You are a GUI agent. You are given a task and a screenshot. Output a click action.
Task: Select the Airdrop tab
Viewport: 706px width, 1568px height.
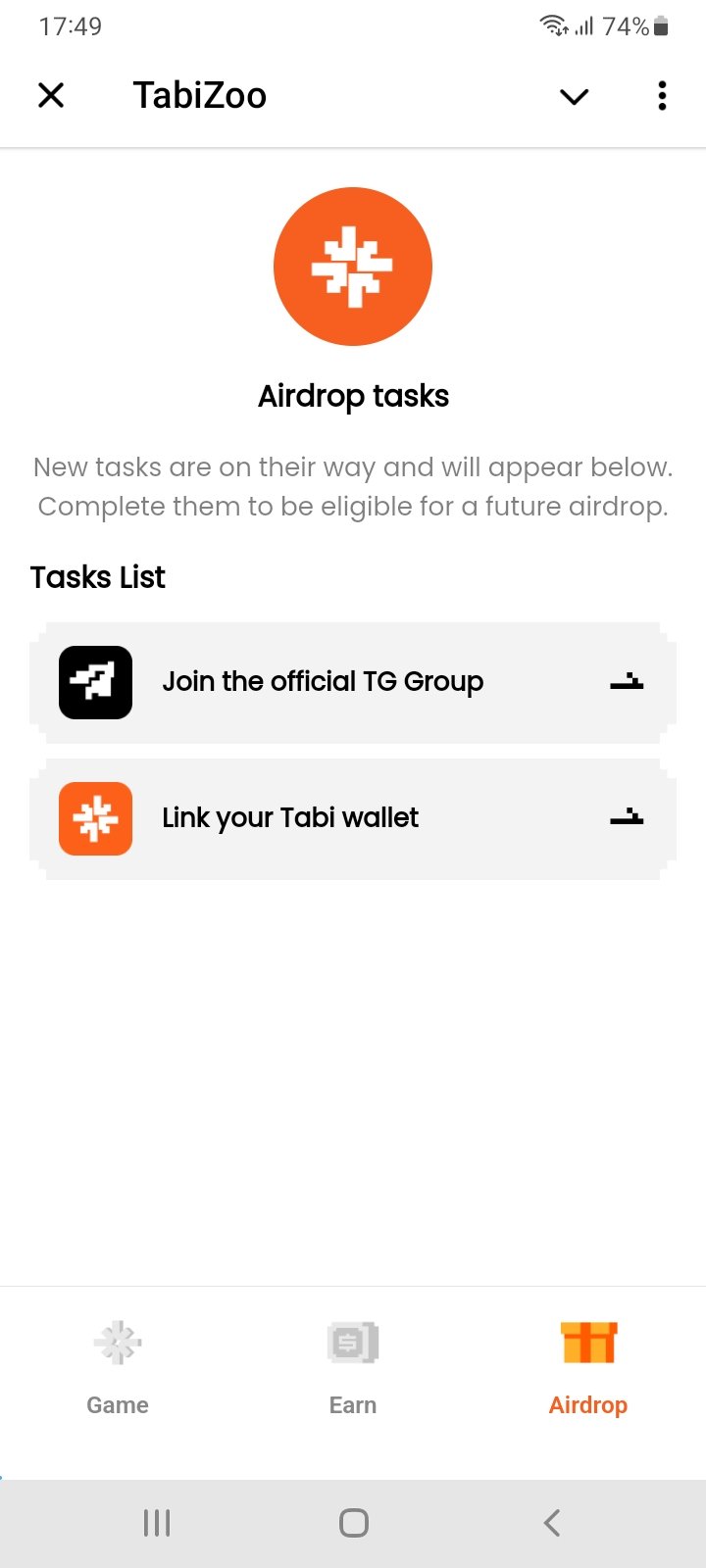[x=588, y=1369]
